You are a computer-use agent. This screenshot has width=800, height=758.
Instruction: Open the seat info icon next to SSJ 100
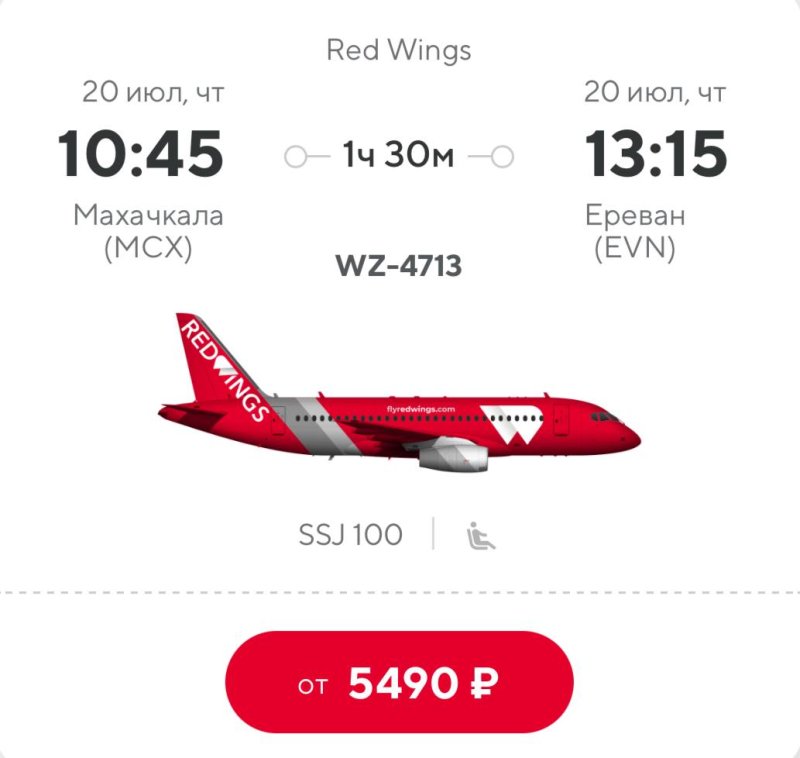click(x=480, y=536)
